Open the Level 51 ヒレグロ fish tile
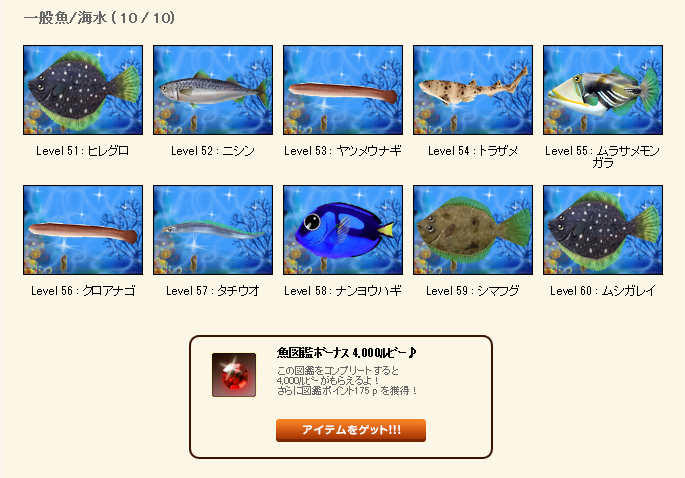The image size is (685, 478). pyautogui.click(x=83, y=90)
